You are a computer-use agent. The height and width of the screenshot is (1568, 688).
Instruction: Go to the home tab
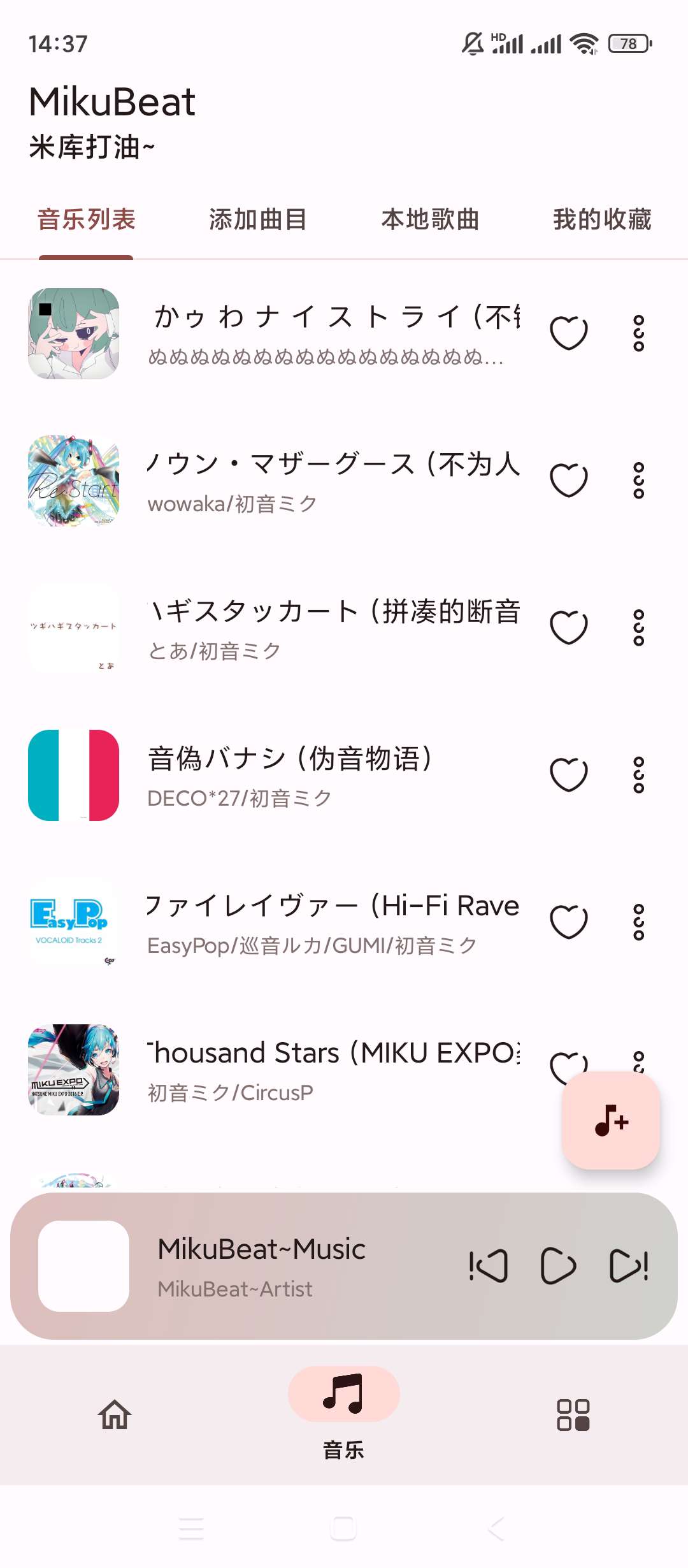pyautogui.click(x=115, y=1415)
